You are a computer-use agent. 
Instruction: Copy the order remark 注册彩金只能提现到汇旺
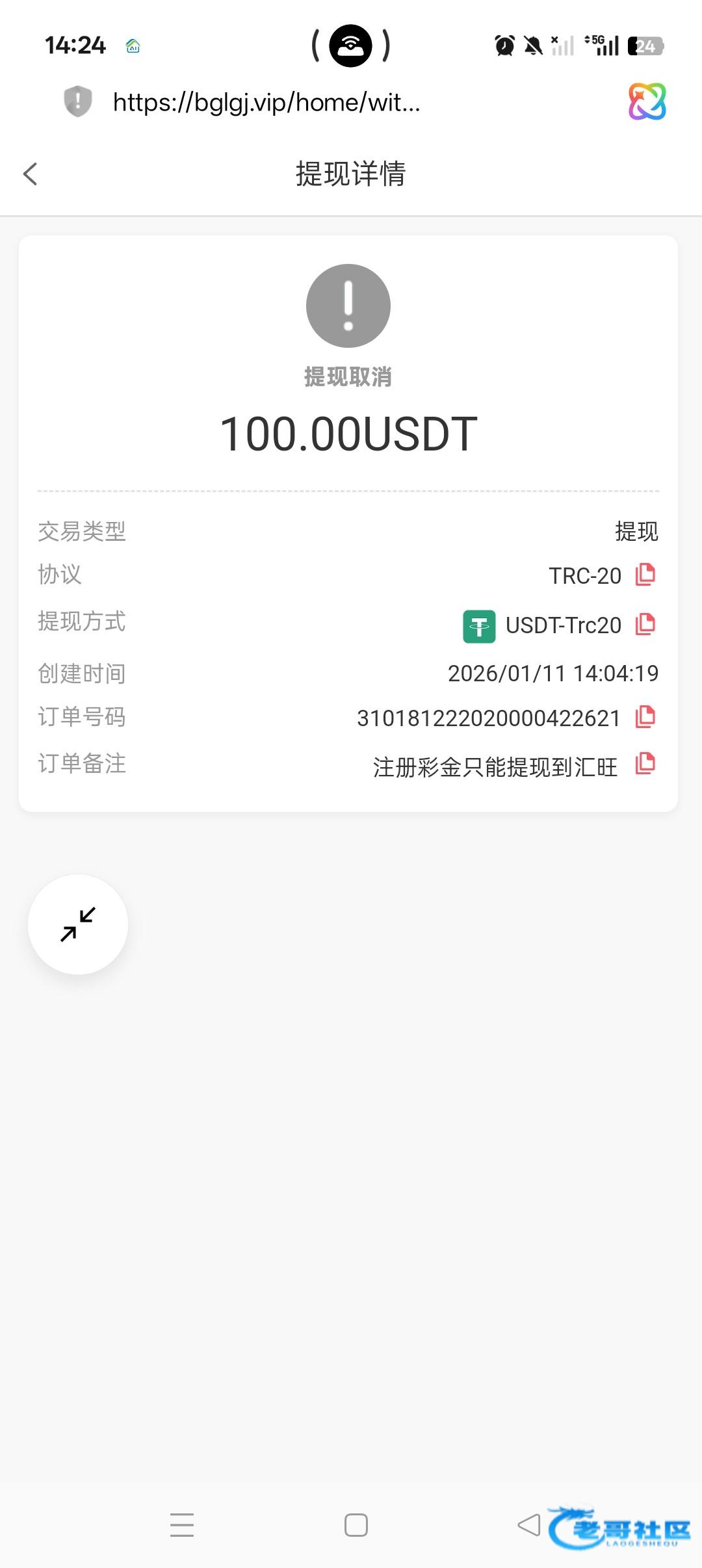point(645,764)
